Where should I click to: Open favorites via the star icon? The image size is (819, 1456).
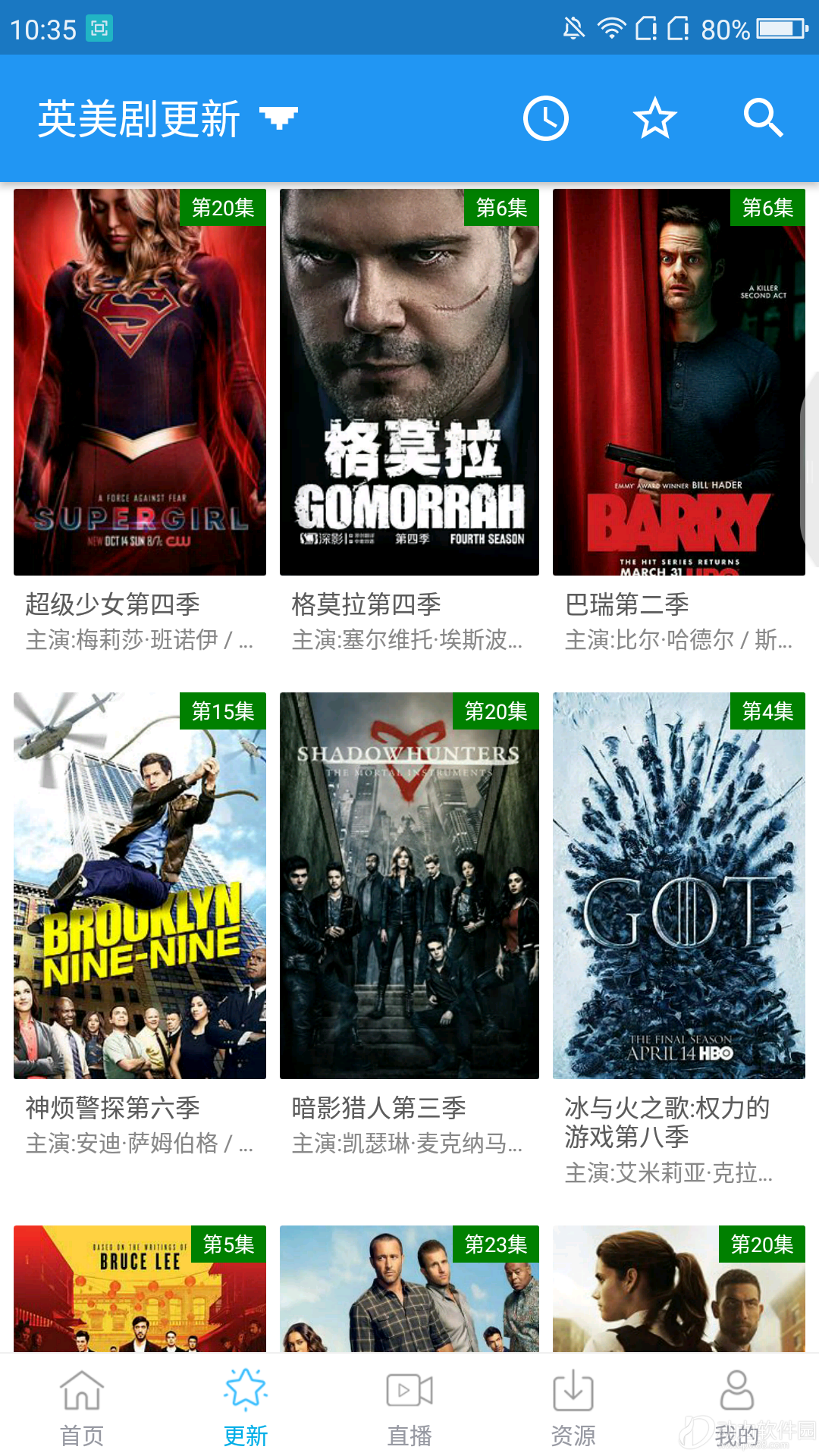(654, 118)
